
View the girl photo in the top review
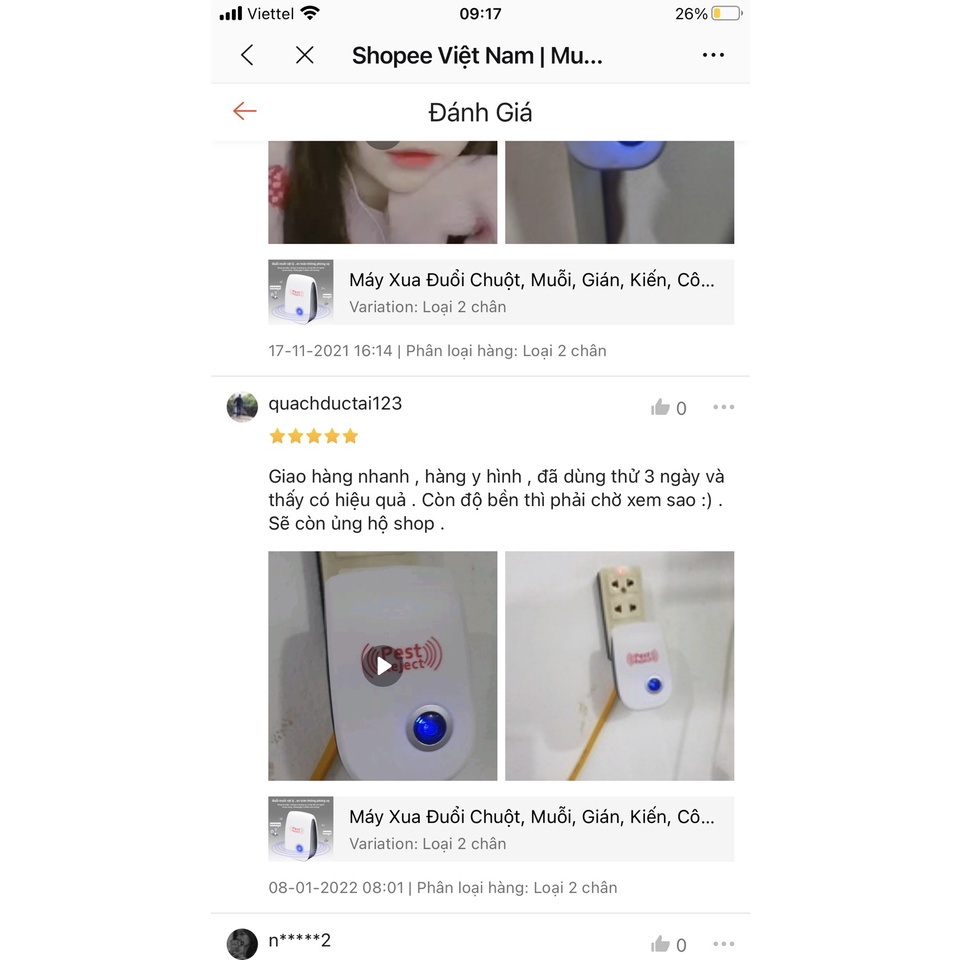[382, 192]
